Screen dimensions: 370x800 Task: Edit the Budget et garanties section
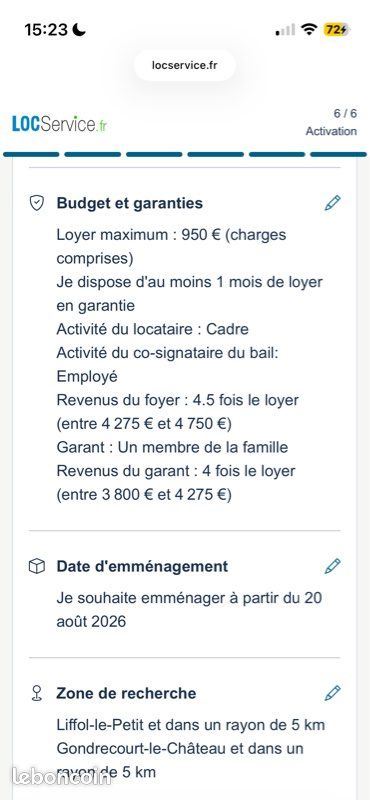coord(332,203)
